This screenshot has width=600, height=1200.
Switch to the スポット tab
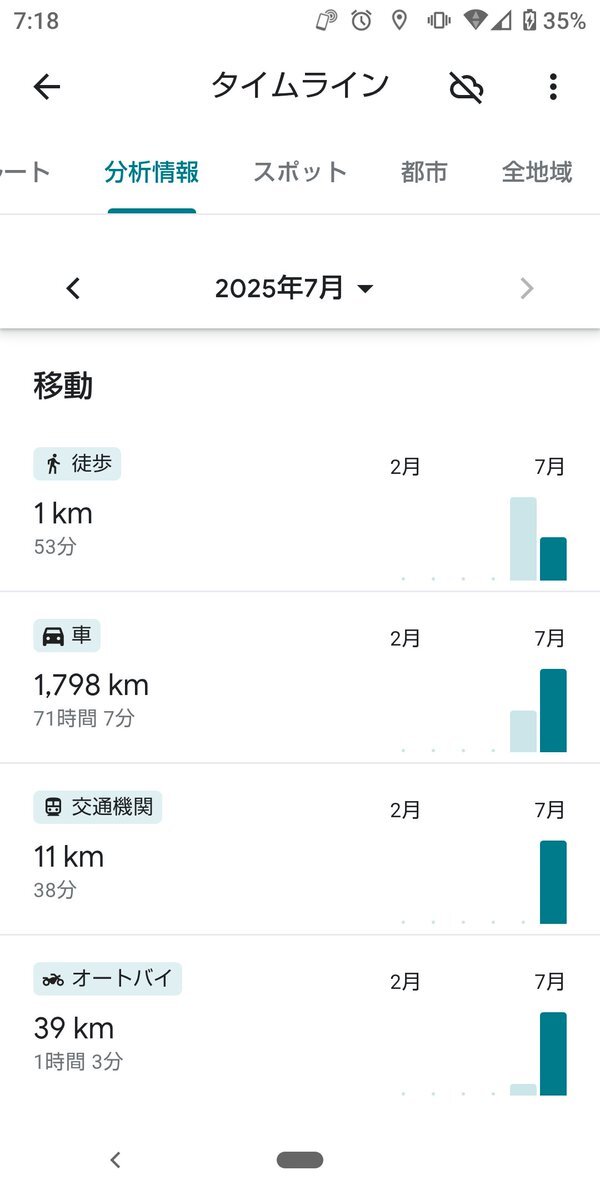300,172
